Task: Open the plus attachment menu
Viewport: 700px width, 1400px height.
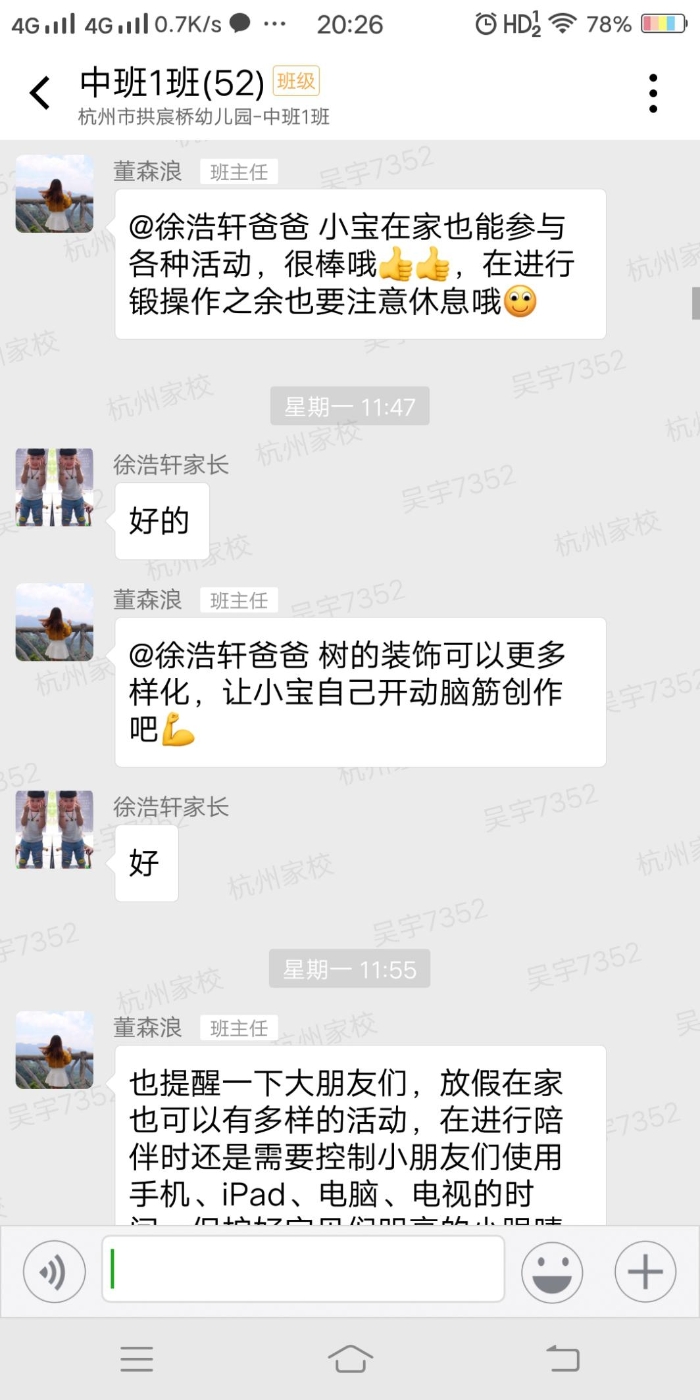Action: pos(645,1272)
